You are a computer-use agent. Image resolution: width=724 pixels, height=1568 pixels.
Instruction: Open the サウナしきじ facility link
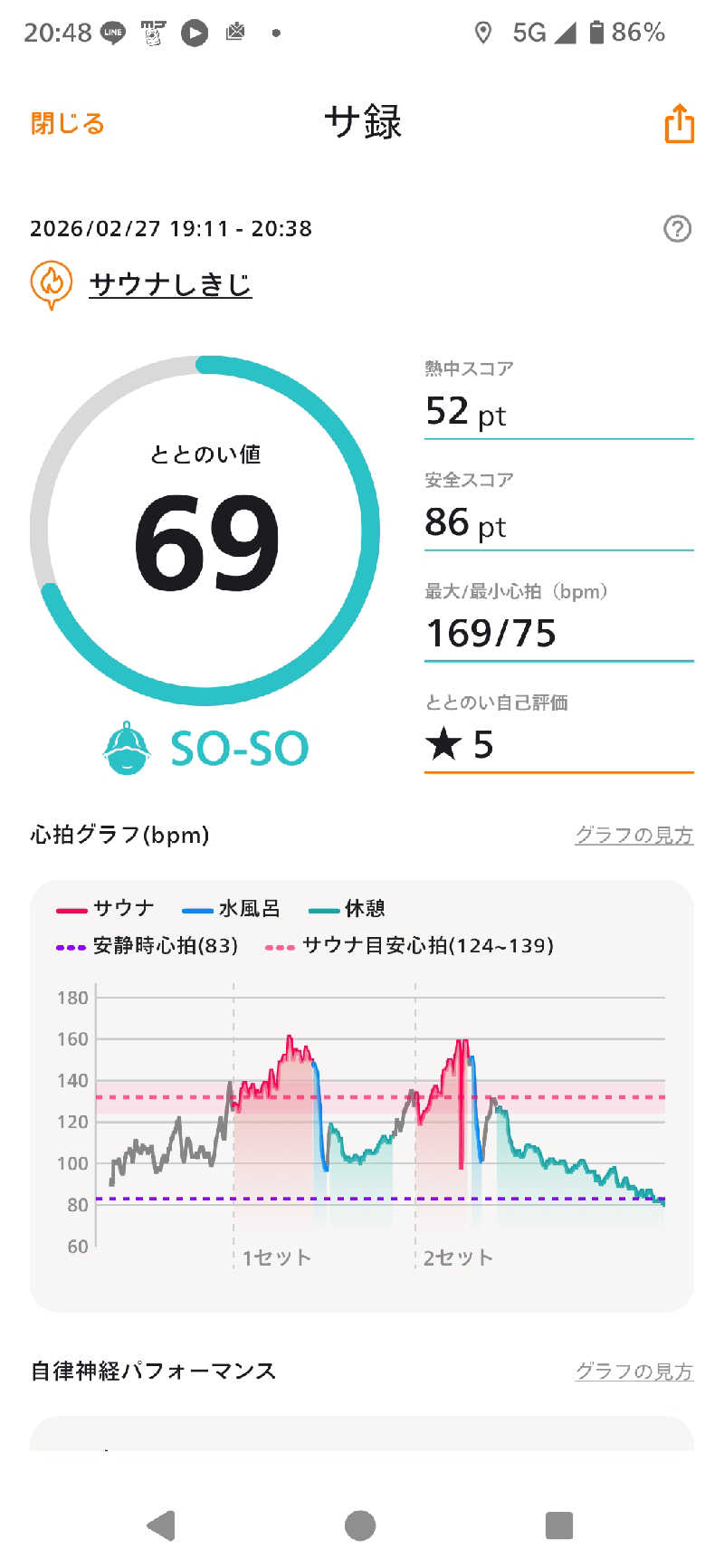(170, 284)
